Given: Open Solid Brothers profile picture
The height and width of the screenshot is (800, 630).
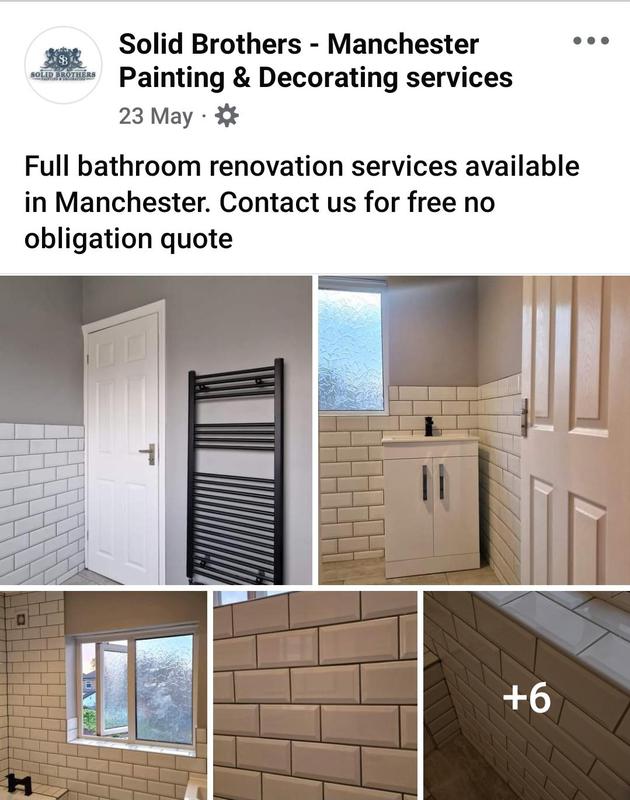Looking at the screenshot, I should pos(63,66).
